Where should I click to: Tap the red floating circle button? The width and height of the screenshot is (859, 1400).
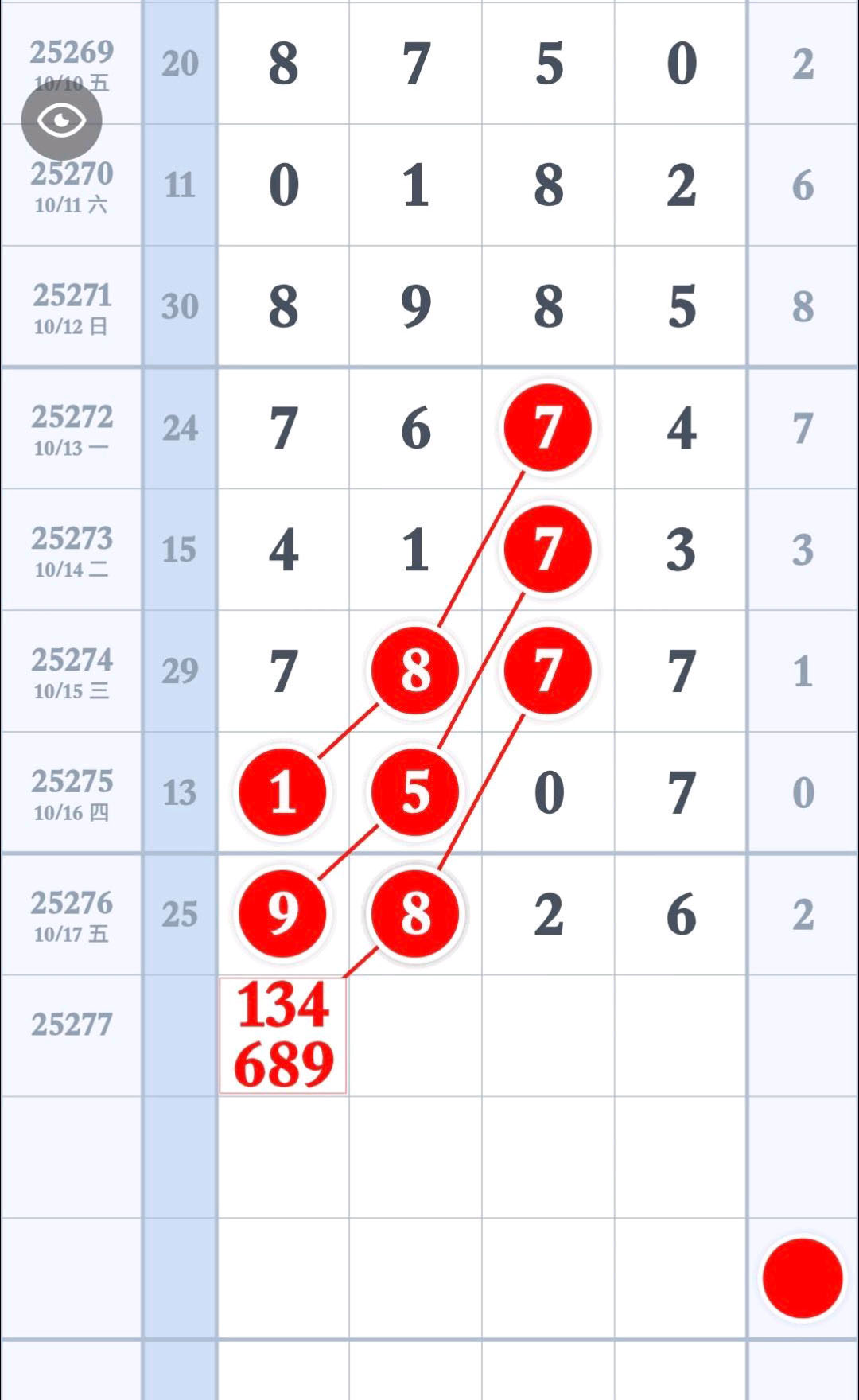(802, 1277)
